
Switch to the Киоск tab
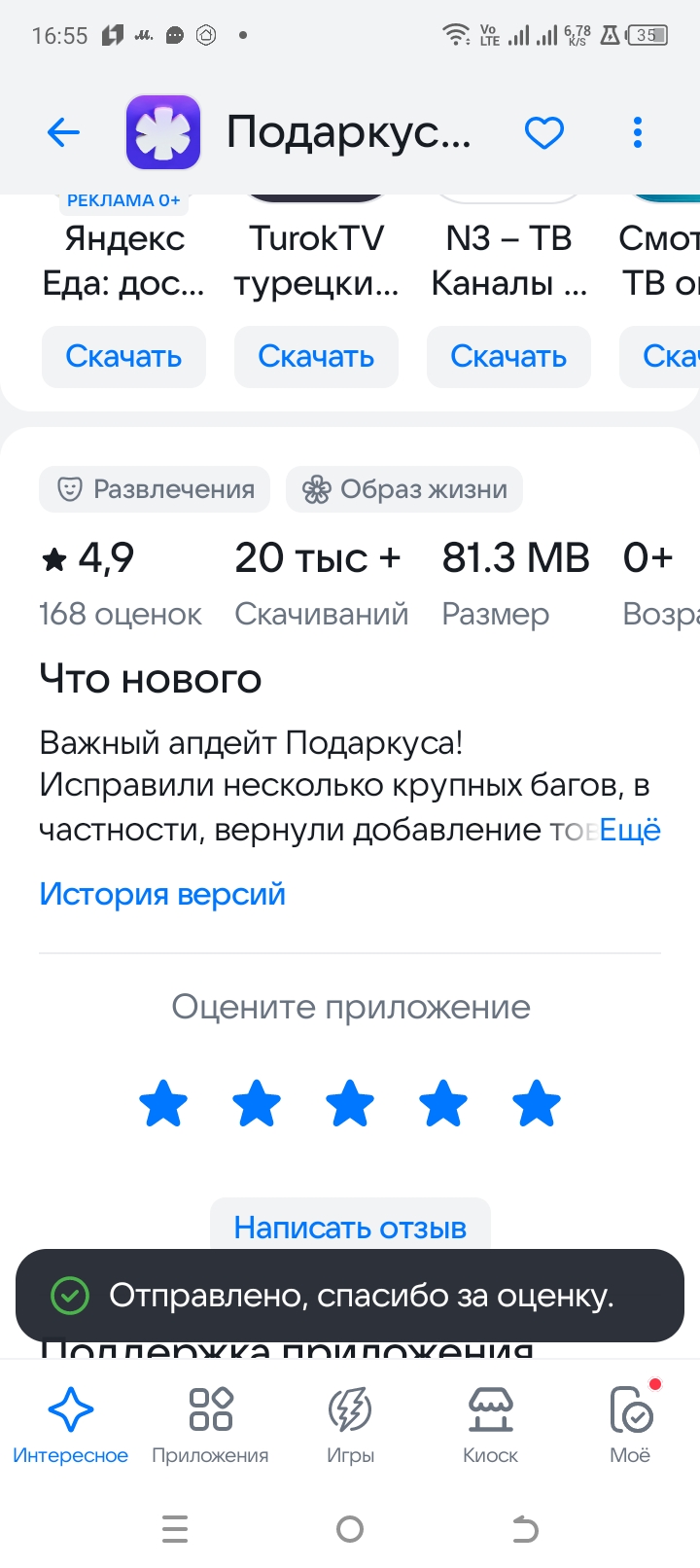point(490,1425)
